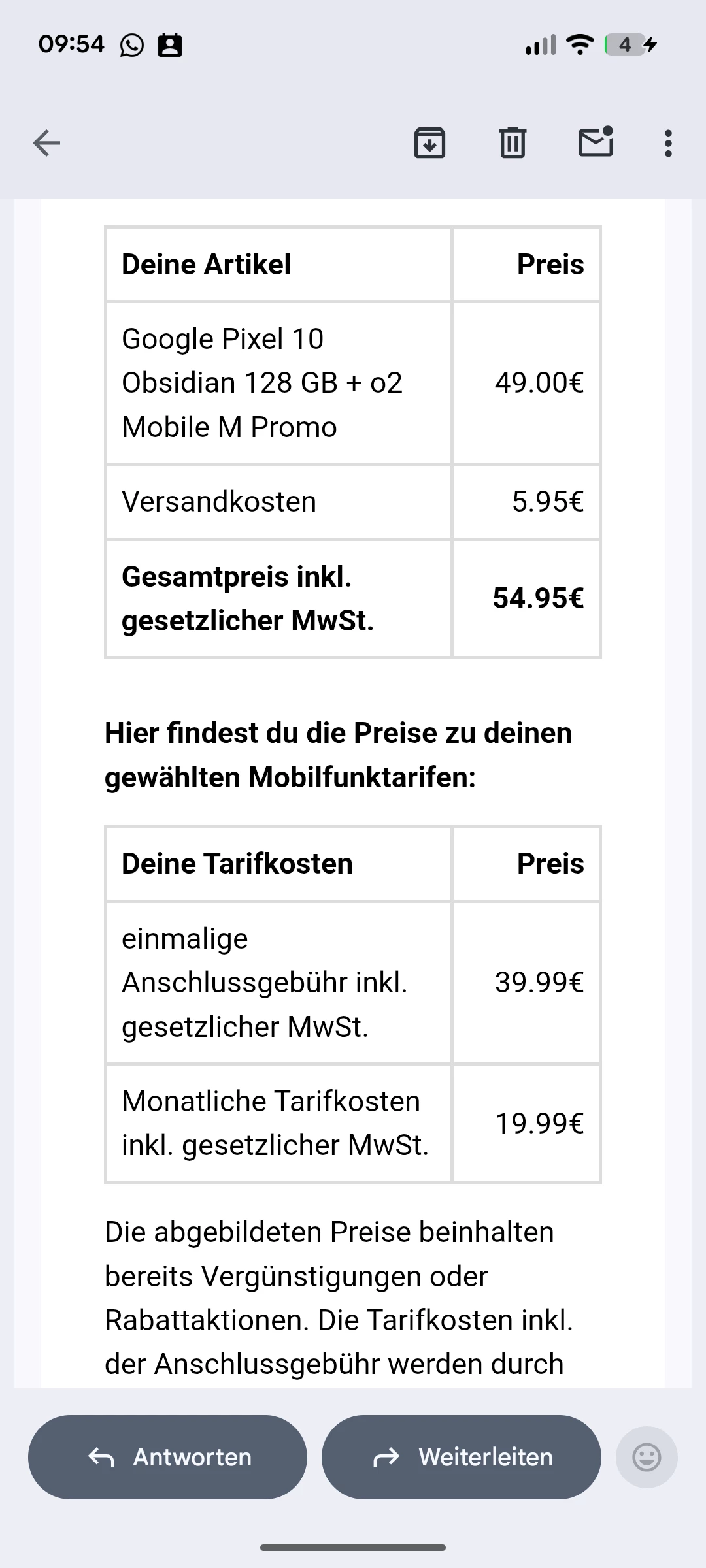This screenshot has height=1568, width=706.
Task: Archive this email
Action: pos(429,143)
